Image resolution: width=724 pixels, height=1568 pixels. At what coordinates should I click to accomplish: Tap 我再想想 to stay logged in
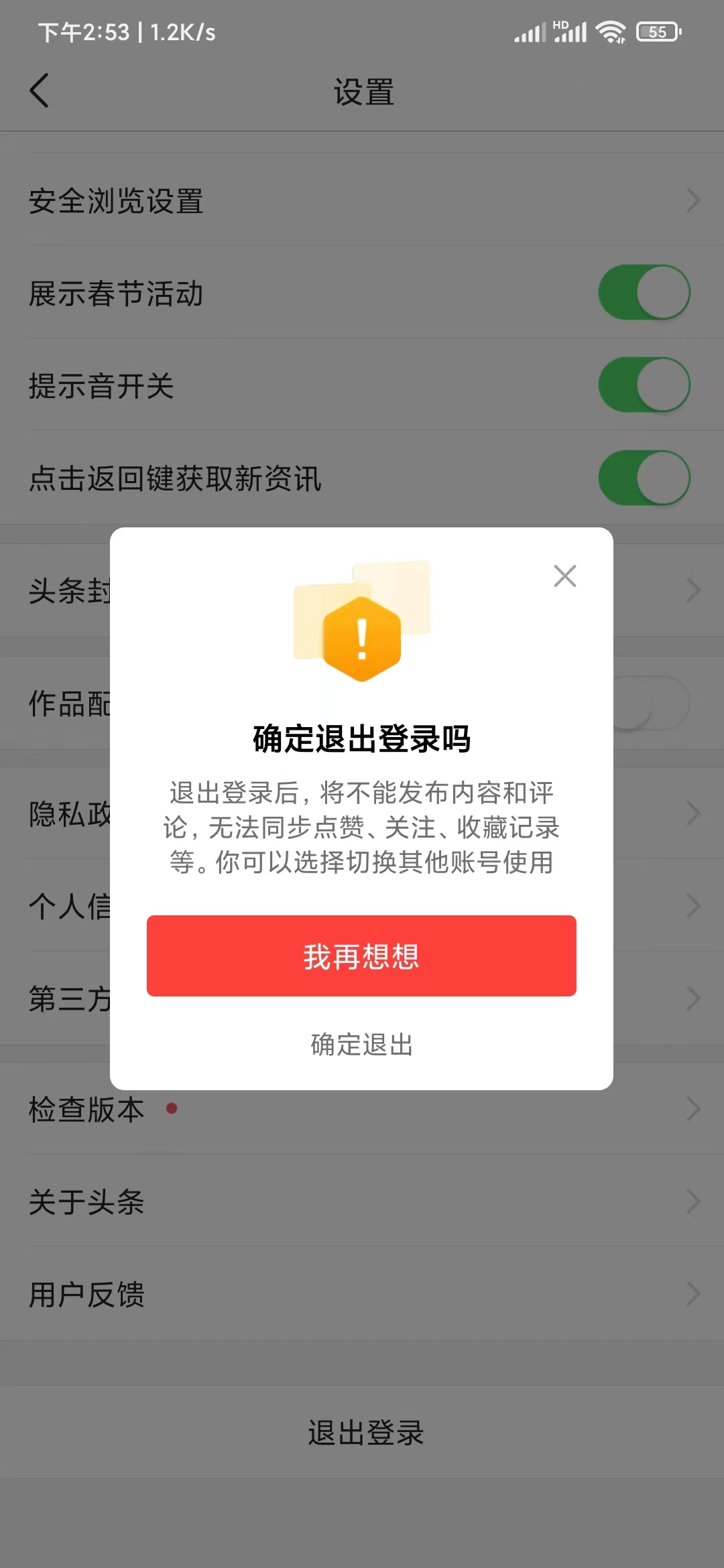coord(361,956)
